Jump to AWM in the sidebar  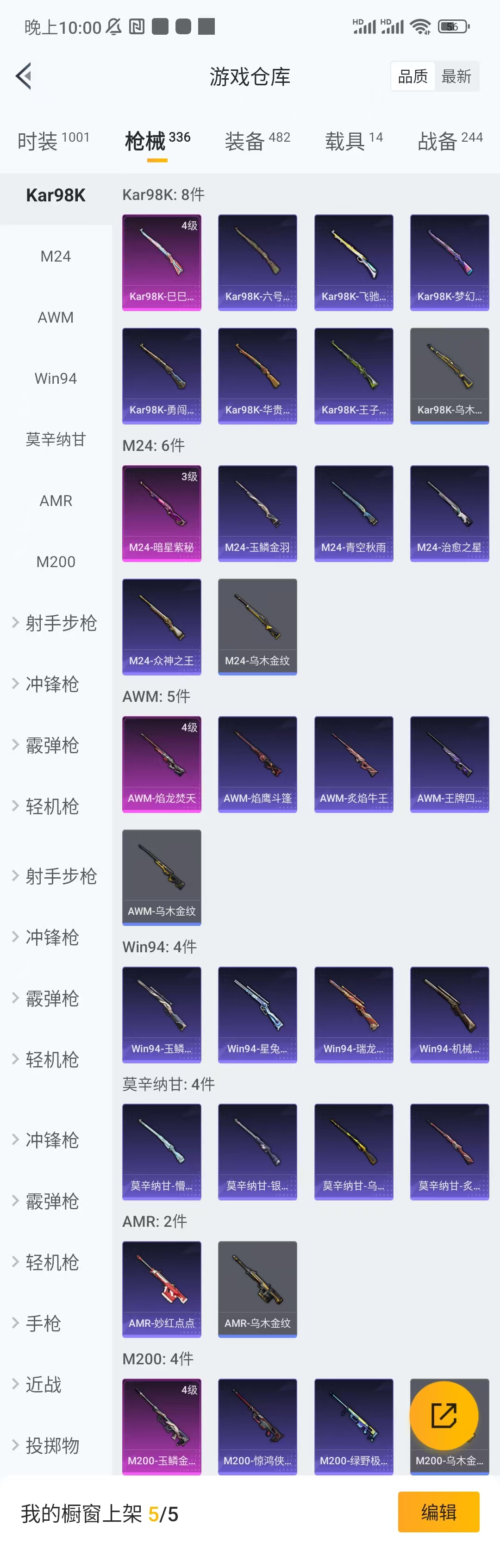click(56, 317)
